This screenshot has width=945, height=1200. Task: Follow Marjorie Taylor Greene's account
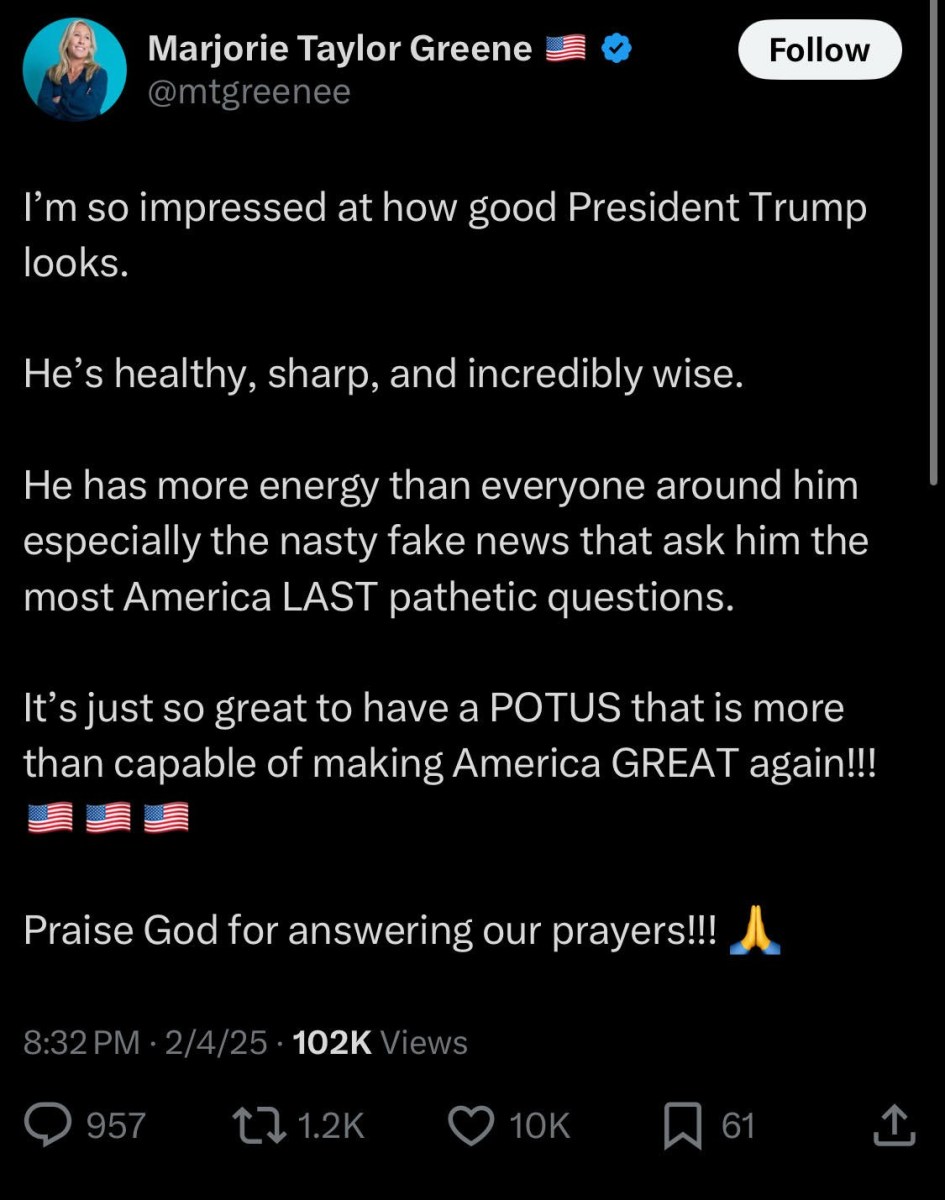[x=819, y=50]
